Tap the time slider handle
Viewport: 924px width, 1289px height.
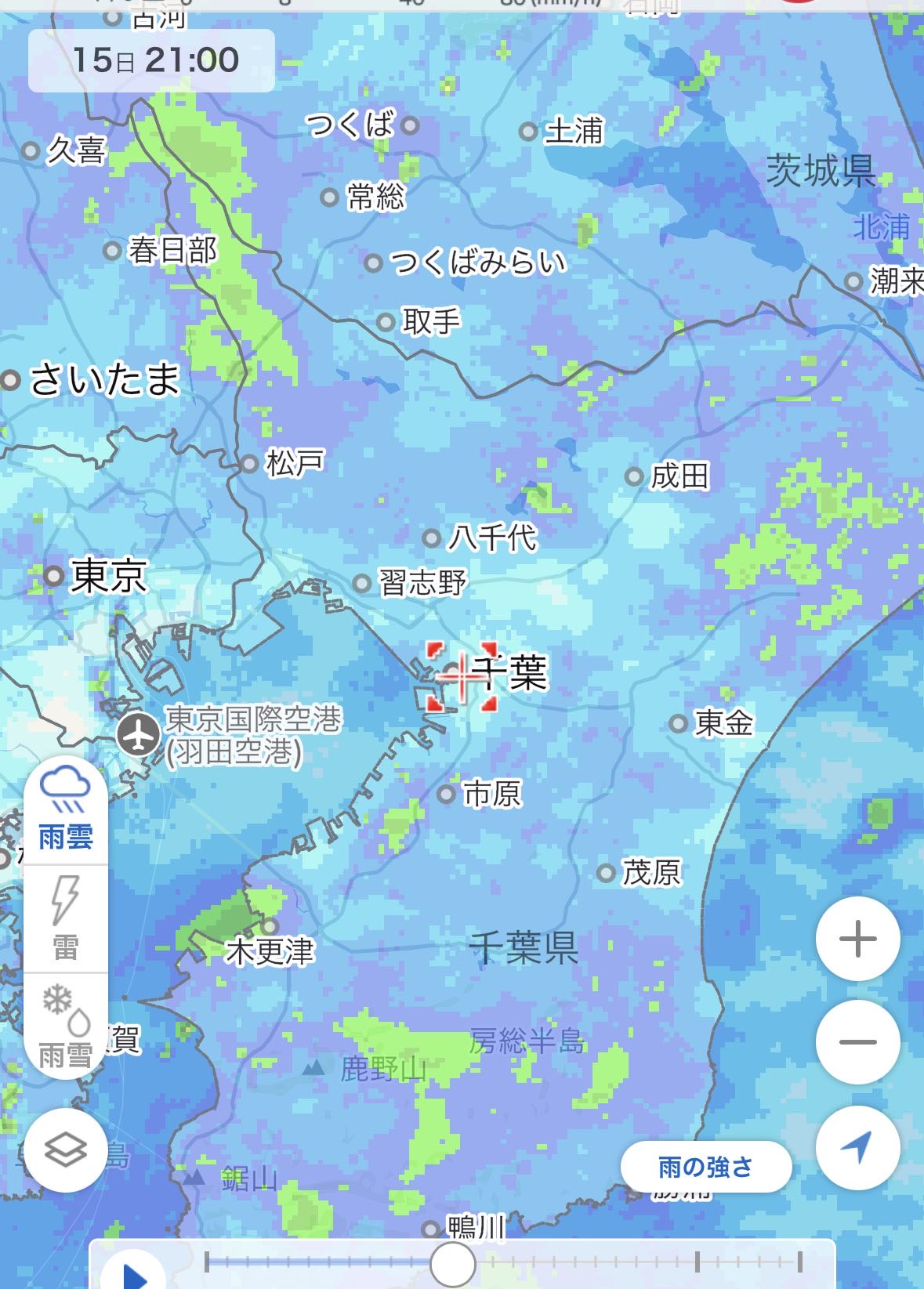(453, 1263)
